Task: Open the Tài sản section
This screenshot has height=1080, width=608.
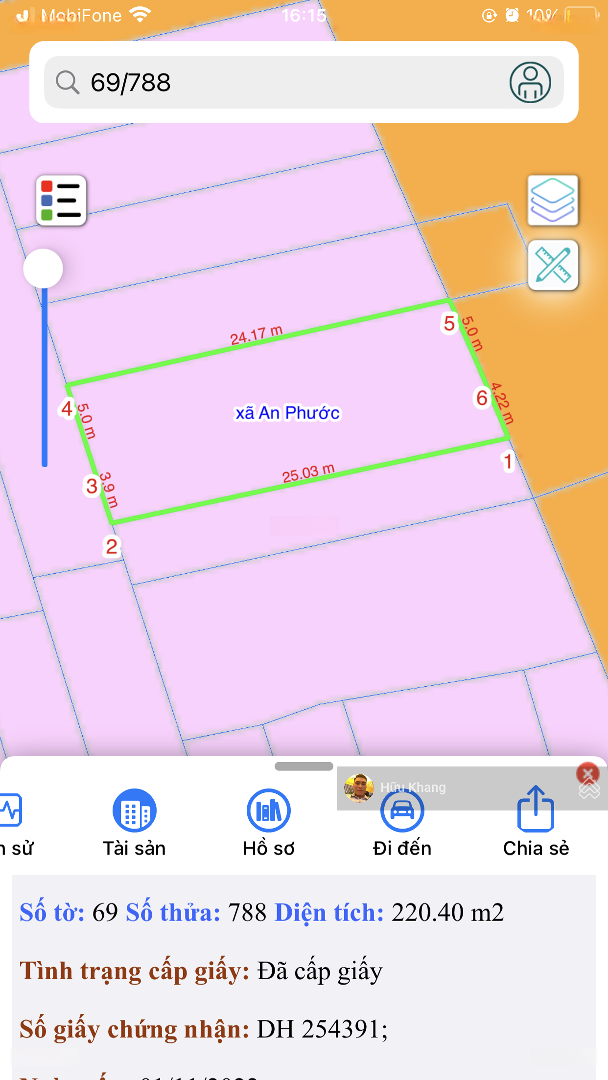Action: (x=134, y=824)
